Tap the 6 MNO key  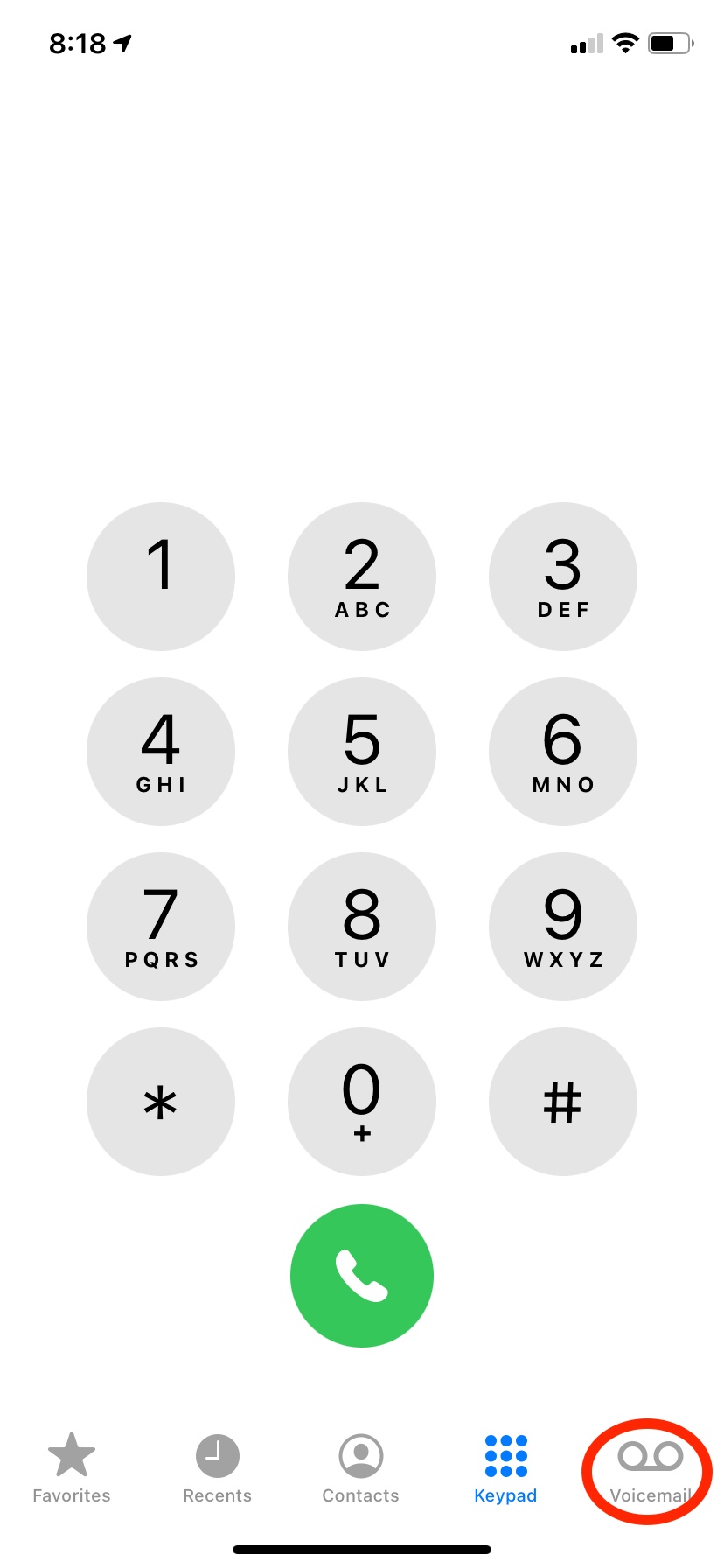[x=563, y=752]
